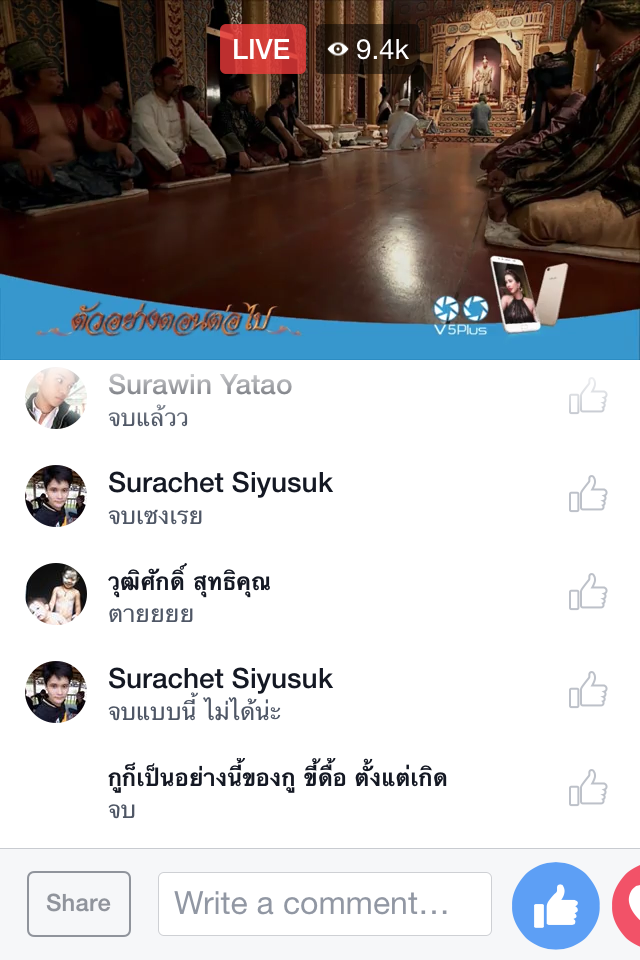Open วุฒิศักดิ์ สุทธิคุณ's profile picture

tap(55, 593)
